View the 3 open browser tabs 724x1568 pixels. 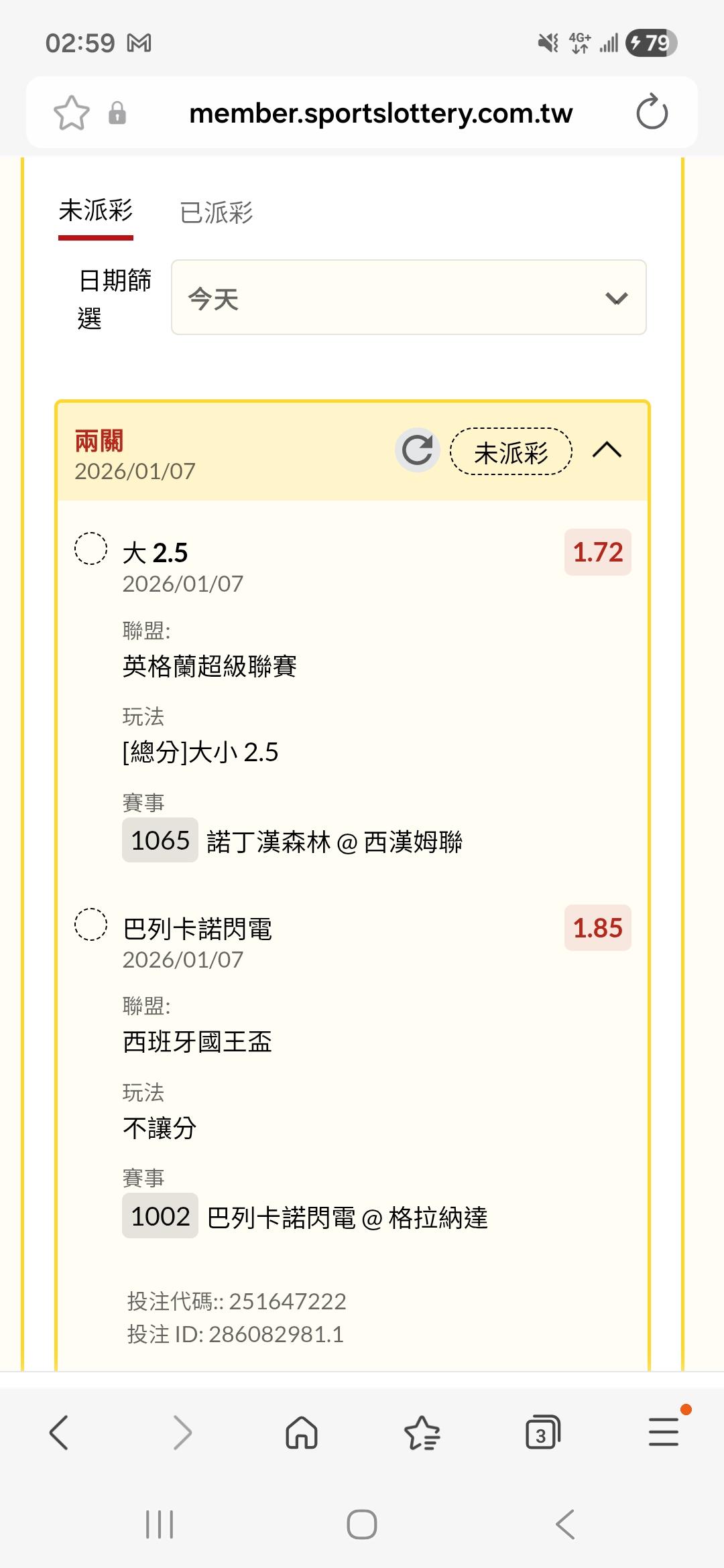(542, 1433)
